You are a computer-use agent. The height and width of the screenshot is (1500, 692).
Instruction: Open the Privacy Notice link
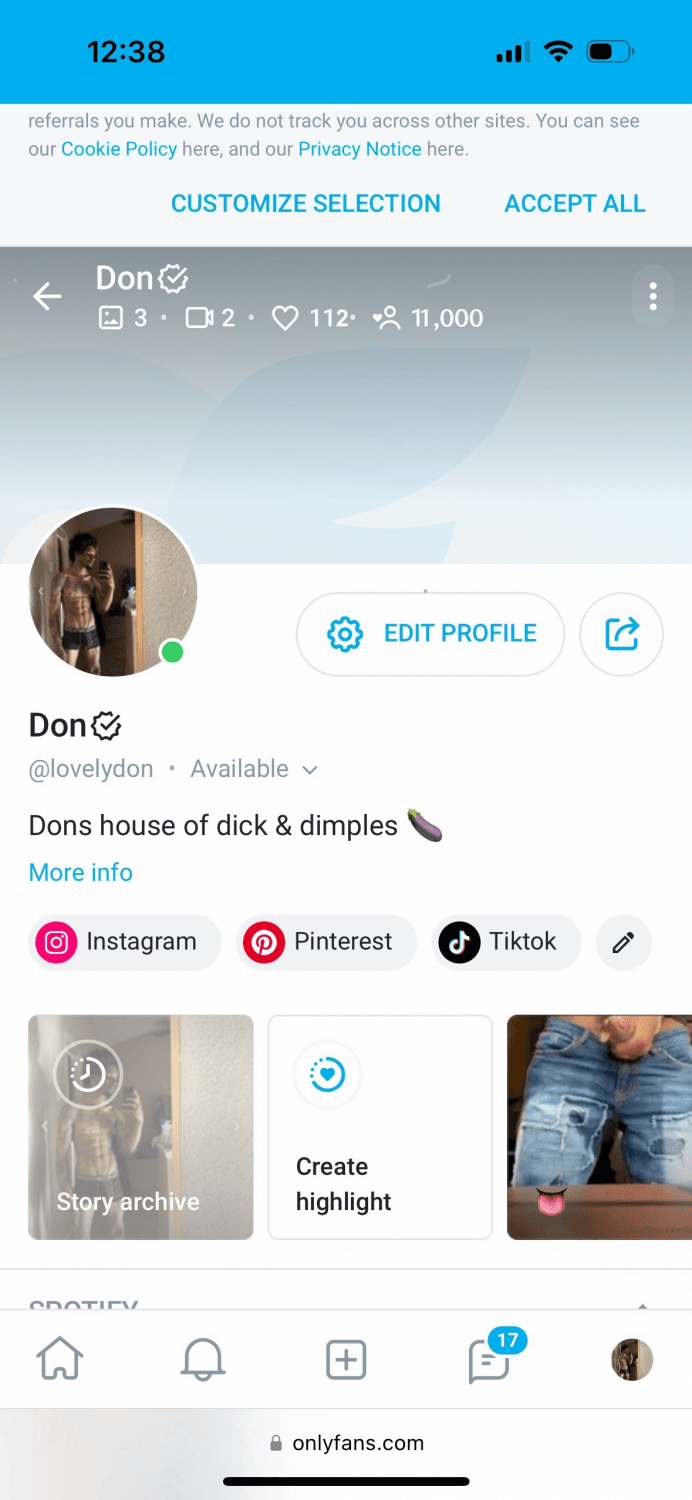(359, 149)
